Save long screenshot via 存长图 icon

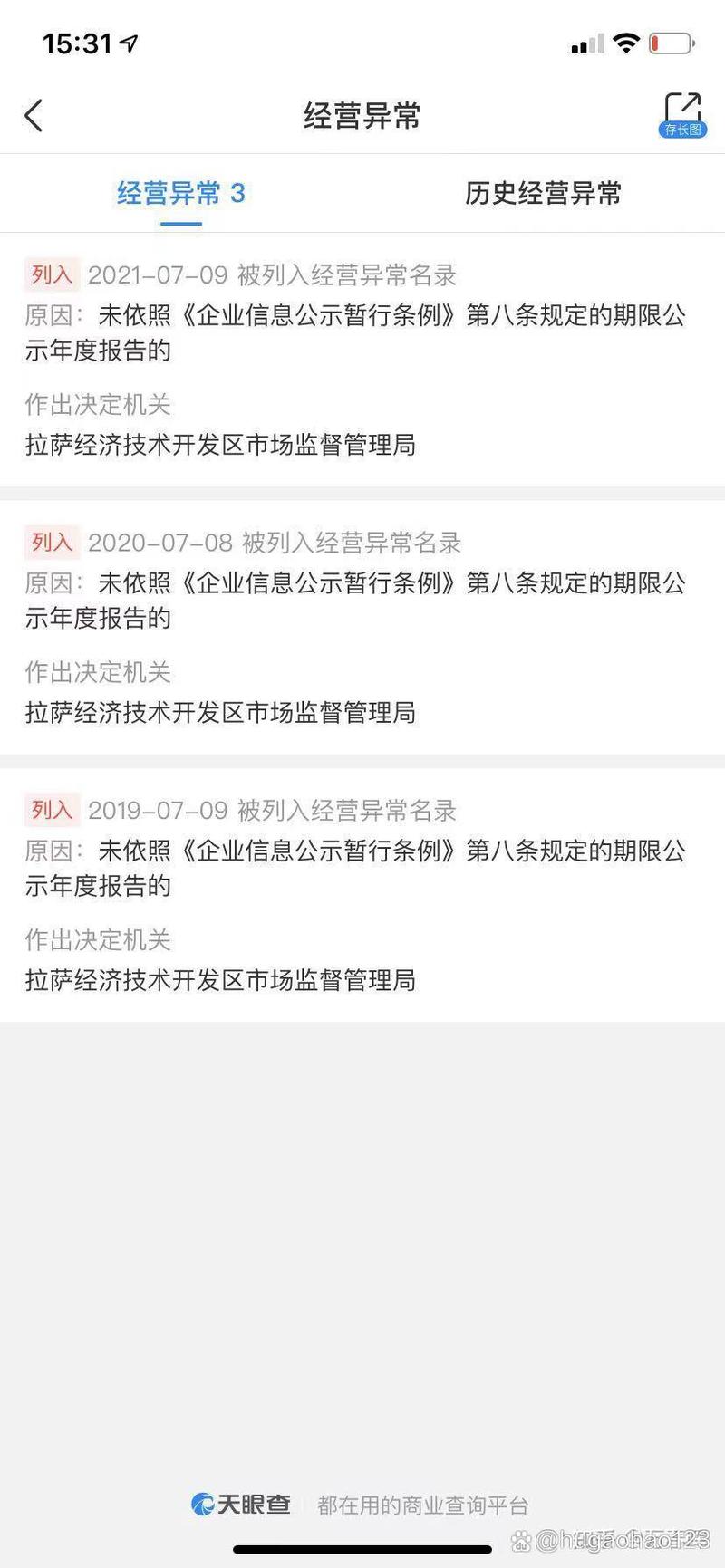(x=682, y=115)
